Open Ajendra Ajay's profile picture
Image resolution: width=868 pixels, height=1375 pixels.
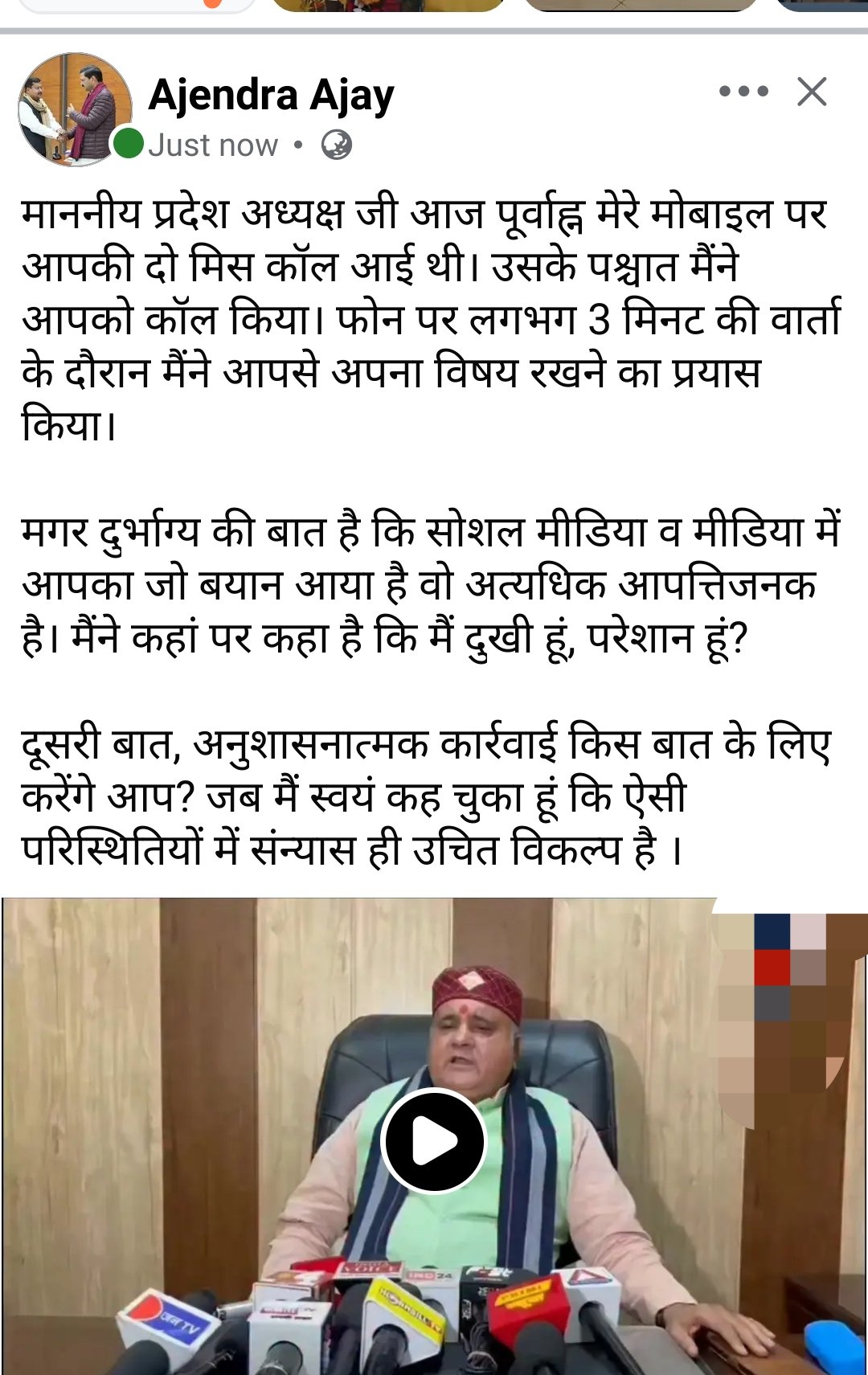tap(75, 109)
